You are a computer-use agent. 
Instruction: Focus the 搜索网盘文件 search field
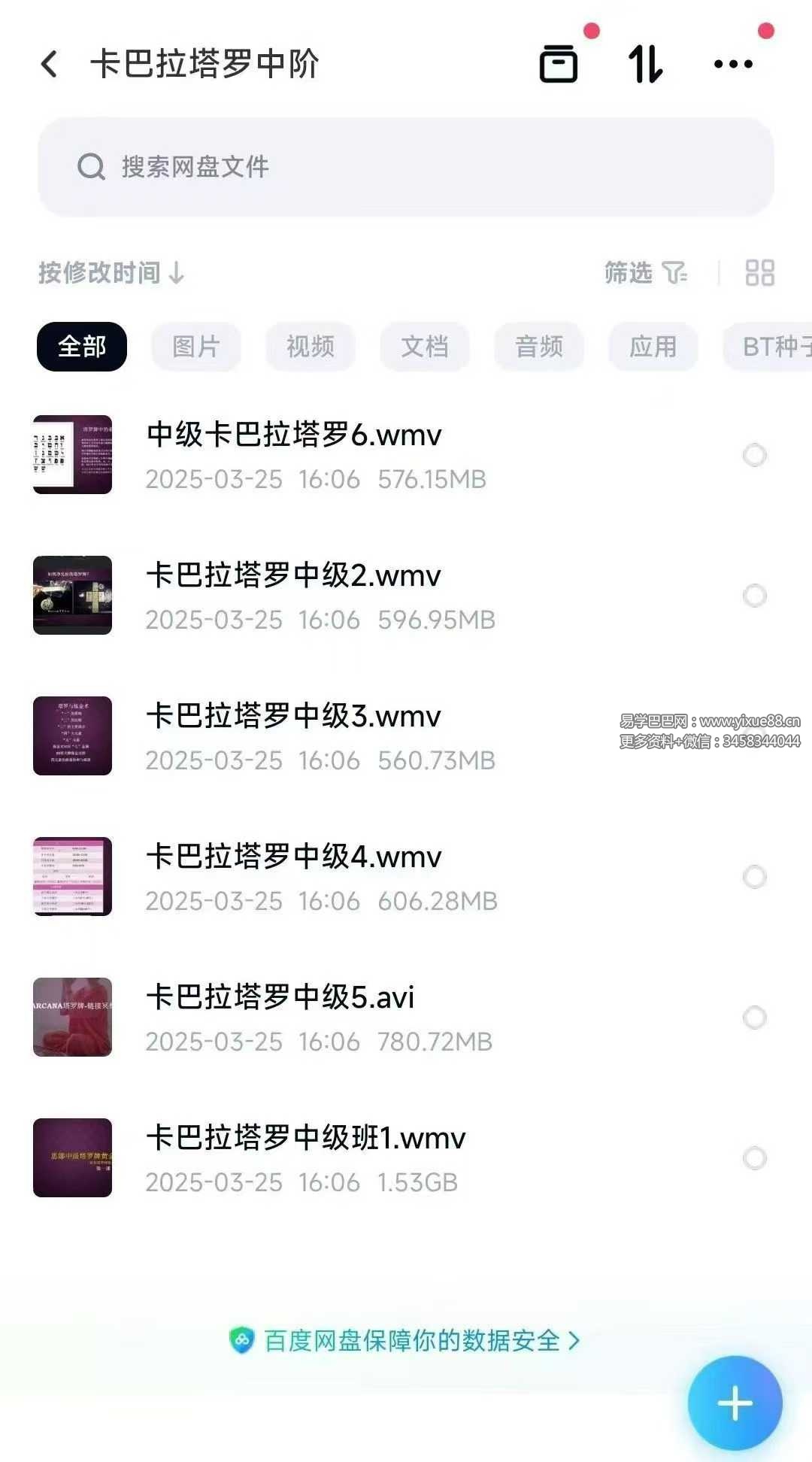[x=406, y=167]
